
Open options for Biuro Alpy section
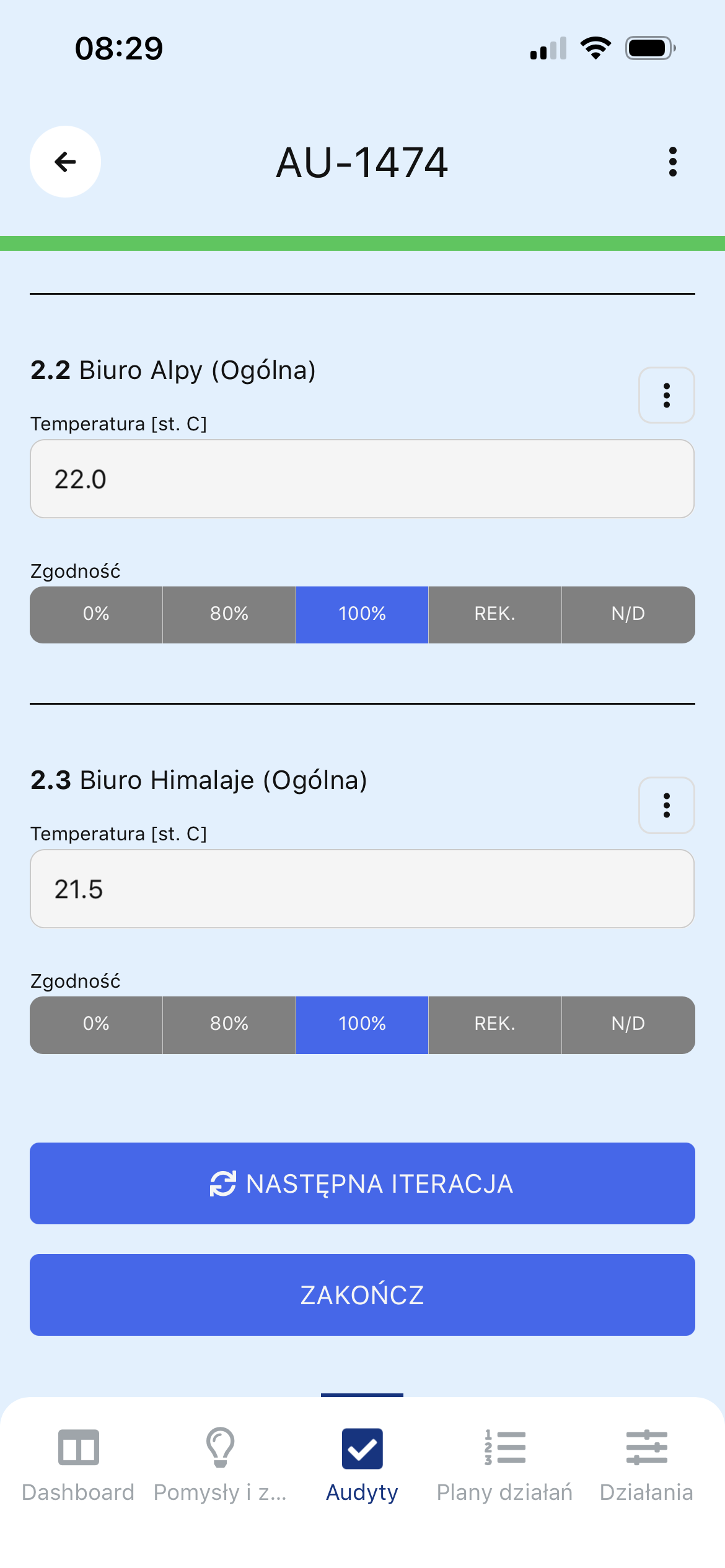[666, 395]
